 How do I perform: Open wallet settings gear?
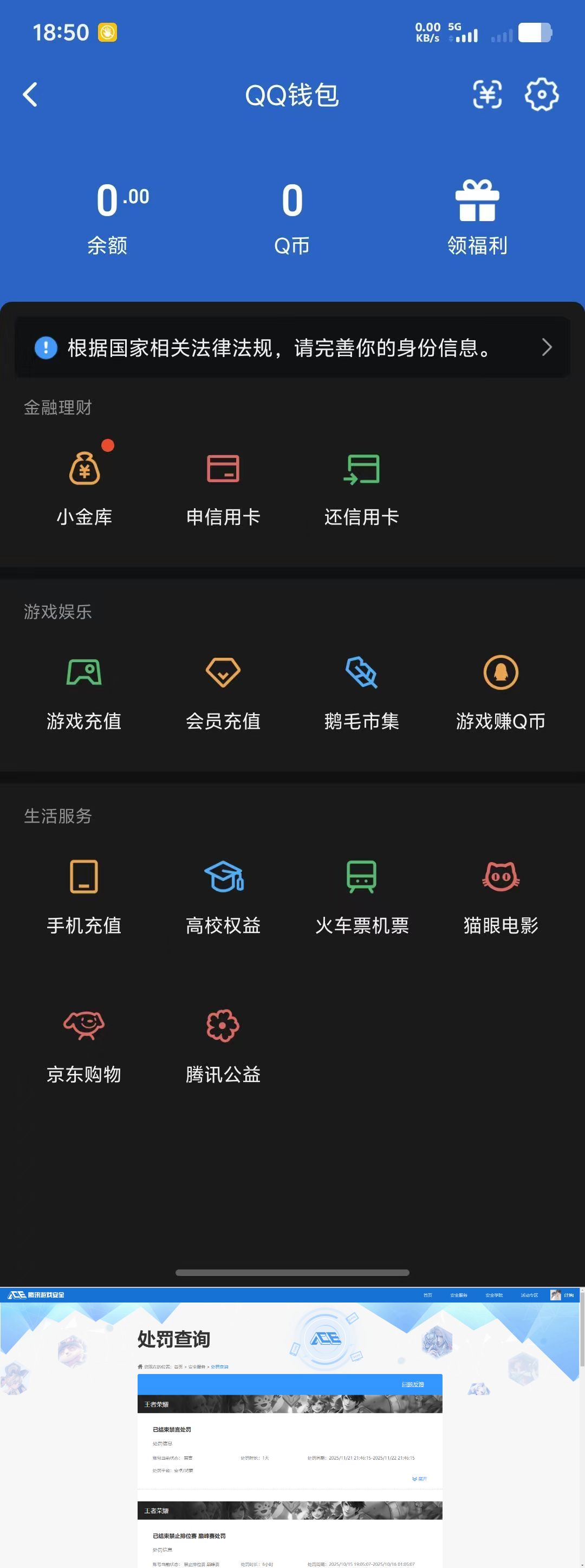click(541, 95)
